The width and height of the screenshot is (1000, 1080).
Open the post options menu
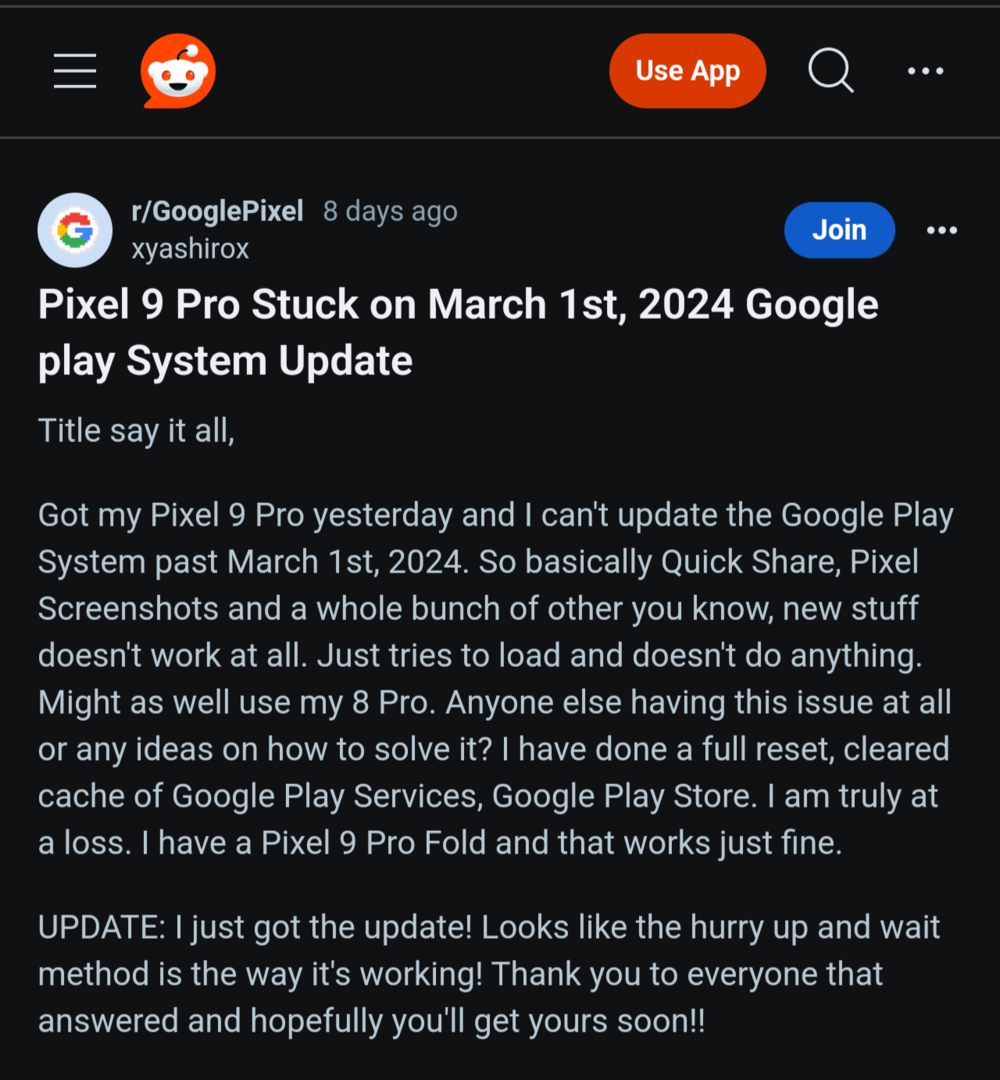pyautogui.click(x=941, y=230)
